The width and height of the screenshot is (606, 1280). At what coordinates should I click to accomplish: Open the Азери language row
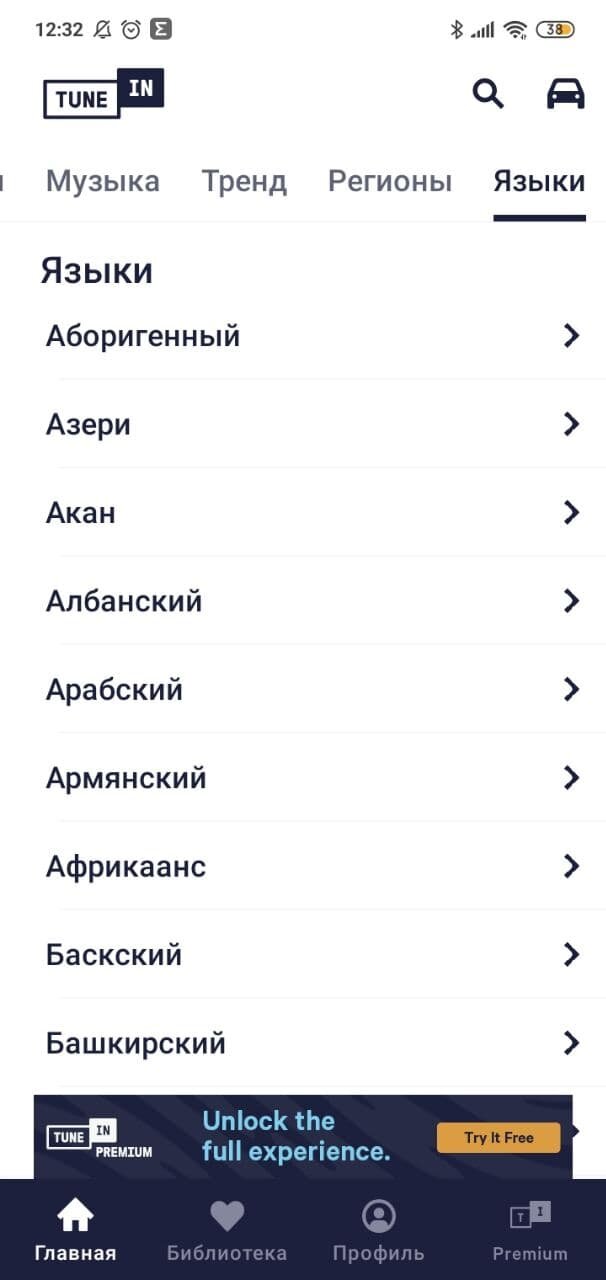[303, 424]
